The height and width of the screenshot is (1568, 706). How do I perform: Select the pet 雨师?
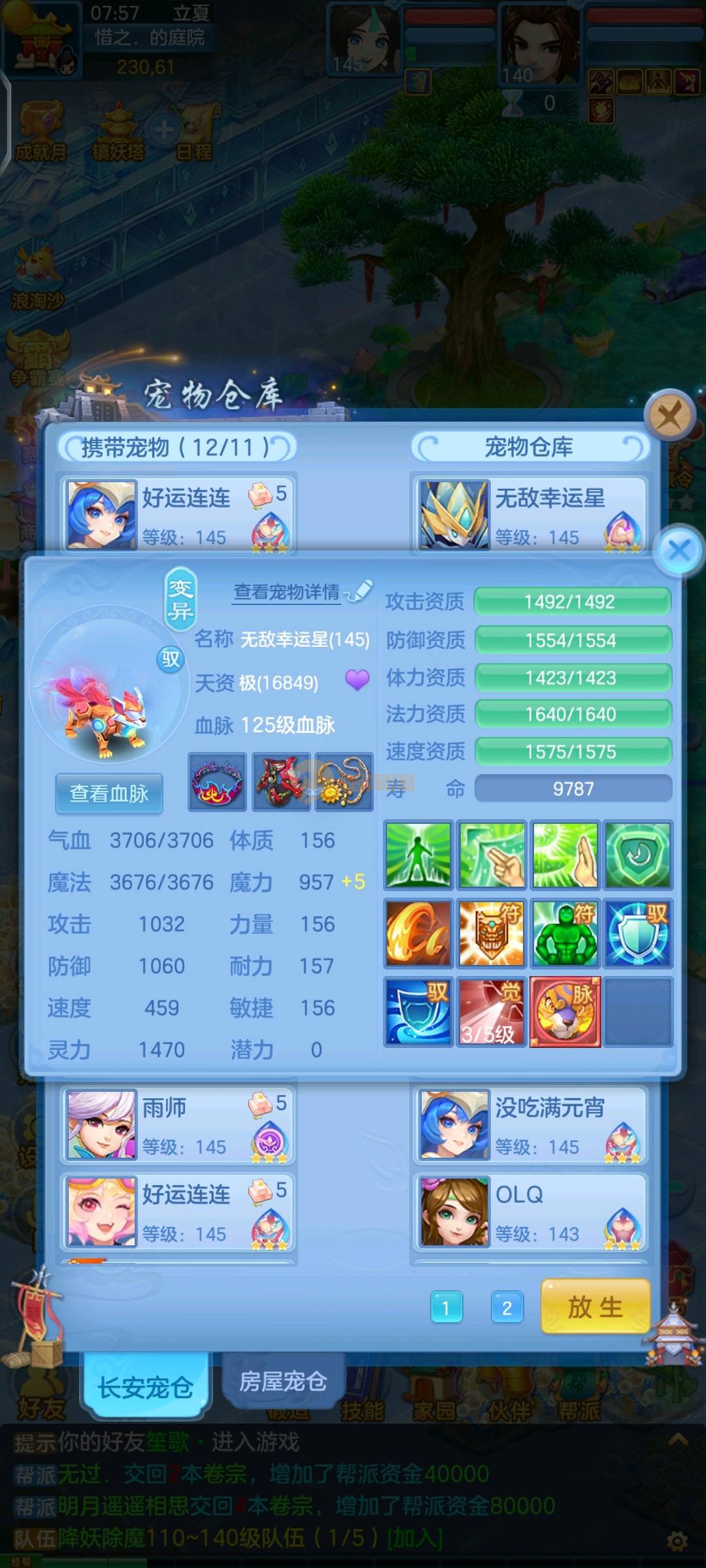click(178, 1125)
